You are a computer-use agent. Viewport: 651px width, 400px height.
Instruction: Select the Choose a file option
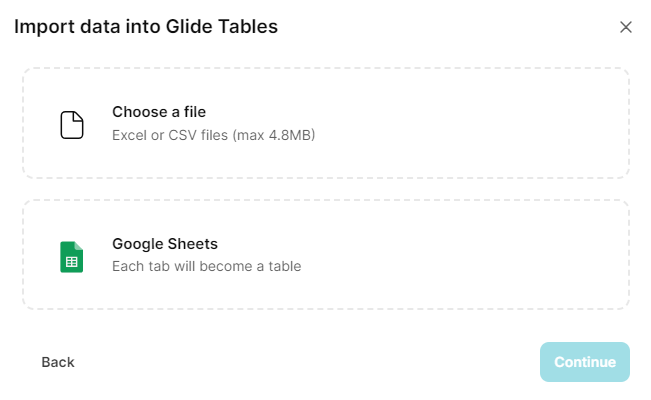pos(325,123)
